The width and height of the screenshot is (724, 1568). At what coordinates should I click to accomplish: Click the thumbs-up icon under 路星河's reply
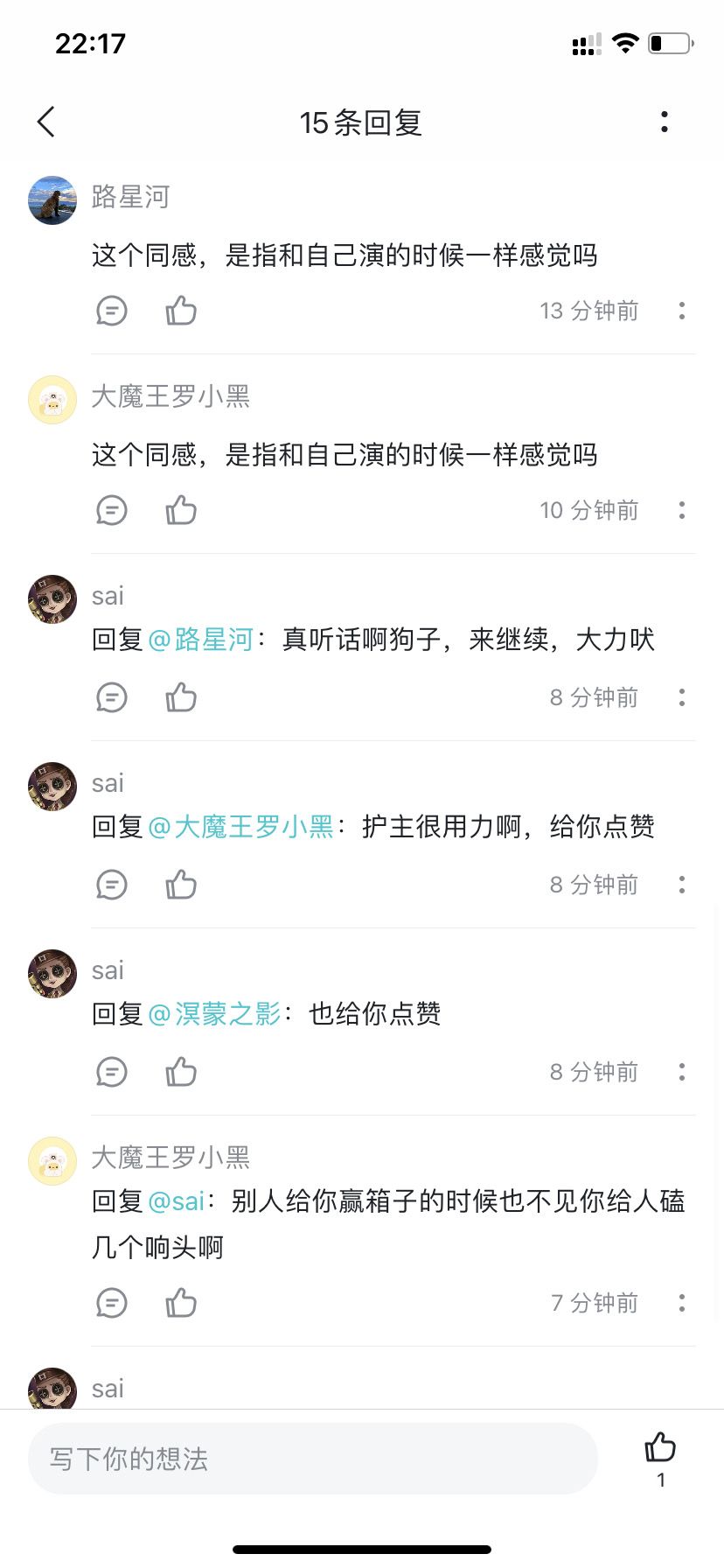pyautogui.click(x=180, y=311)
